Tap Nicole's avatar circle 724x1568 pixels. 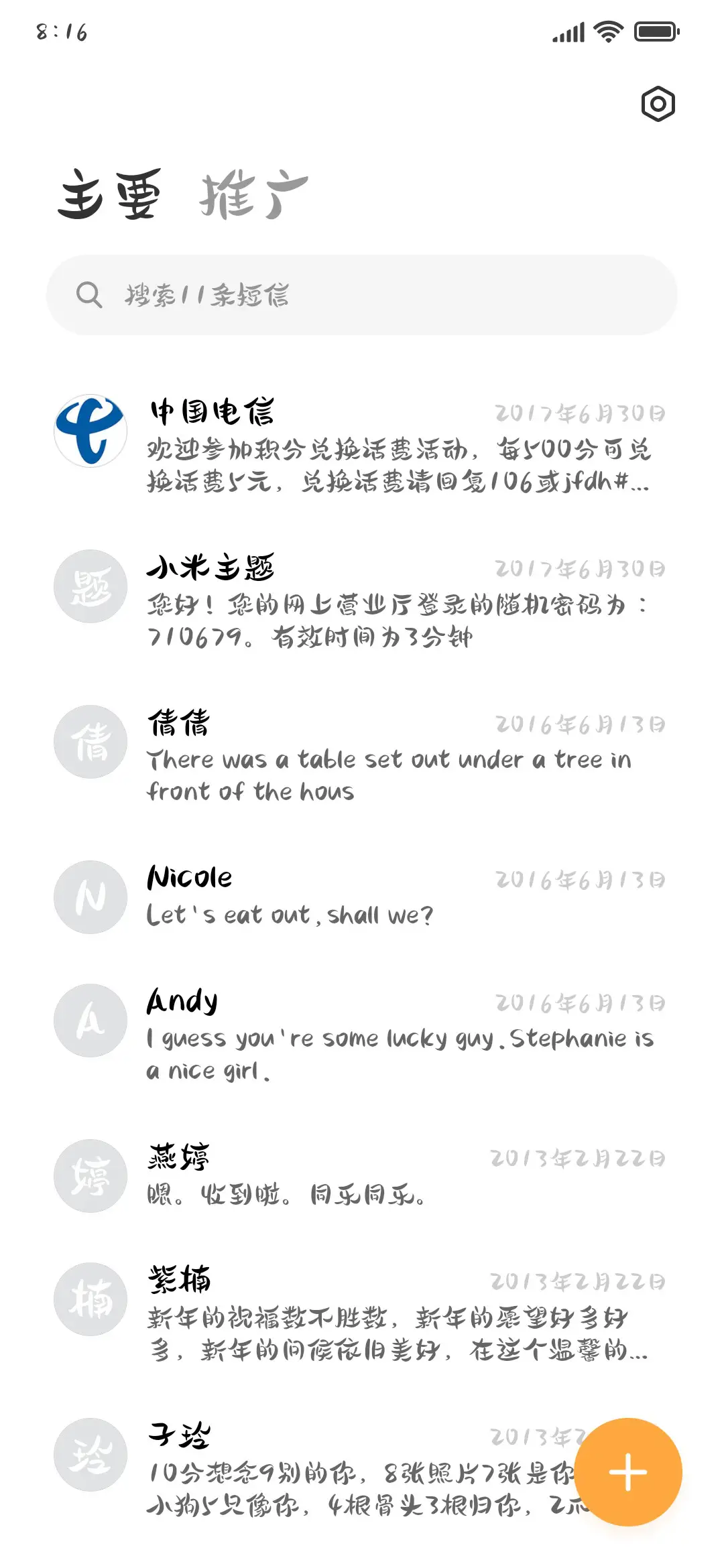click(90, 897)
